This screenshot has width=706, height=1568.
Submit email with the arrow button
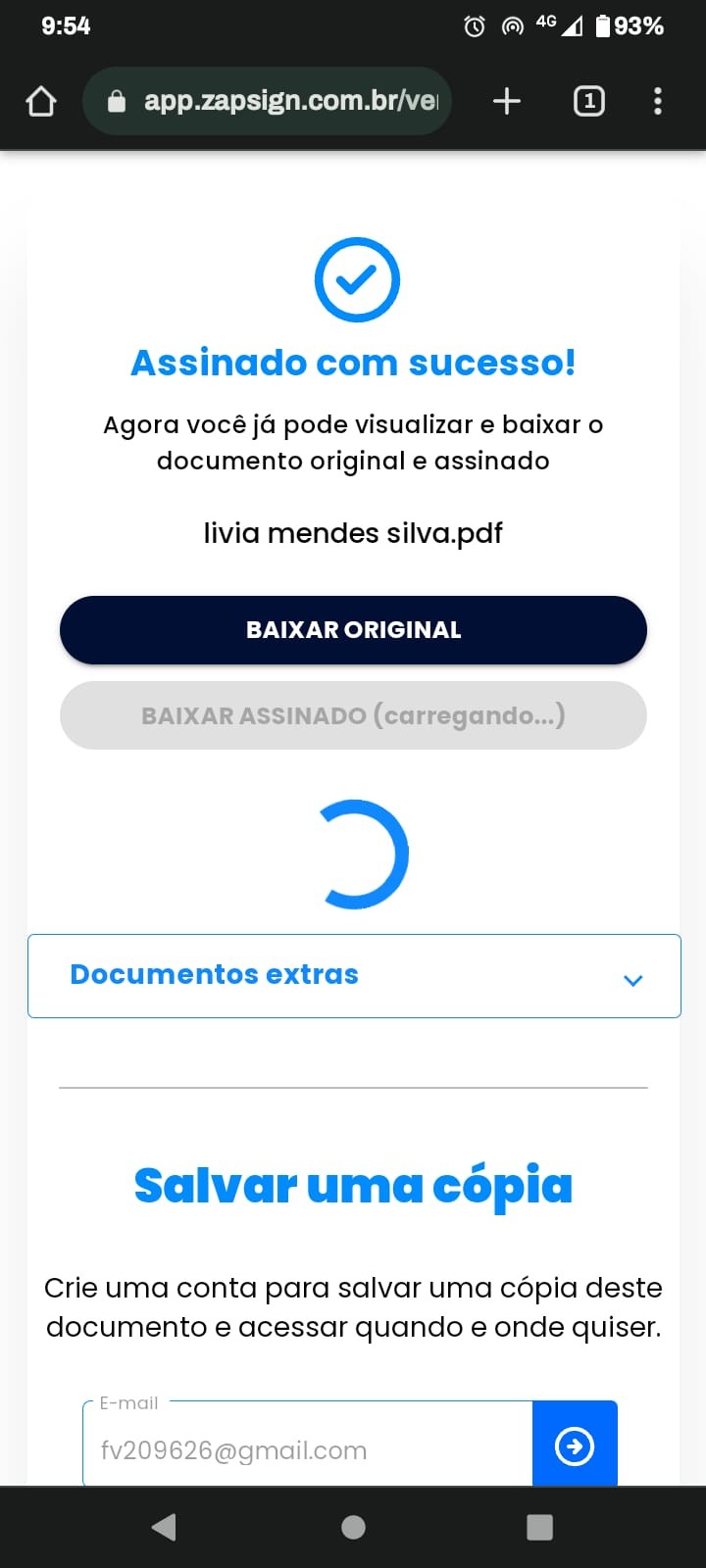point(575,1445)
